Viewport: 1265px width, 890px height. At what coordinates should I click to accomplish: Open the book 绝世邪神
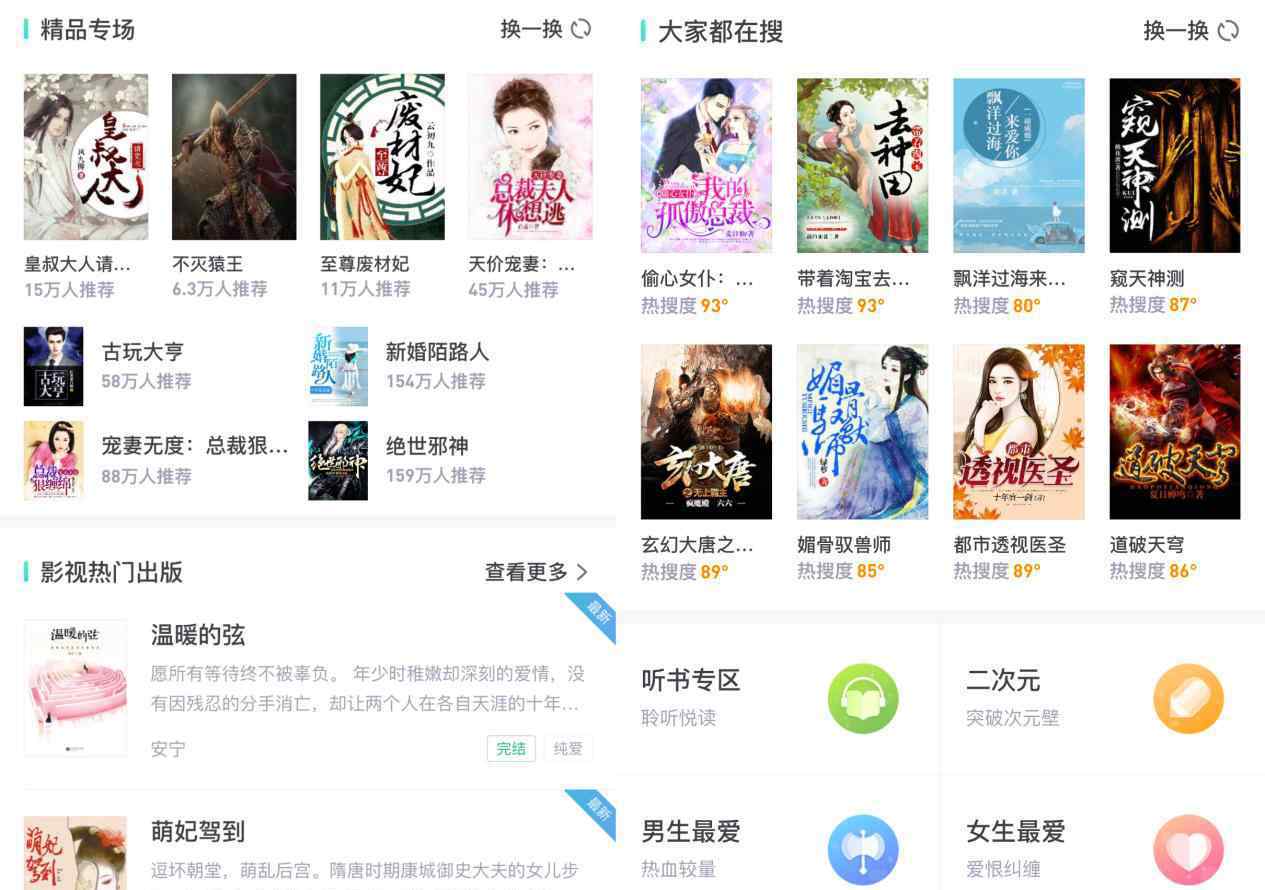427,447
